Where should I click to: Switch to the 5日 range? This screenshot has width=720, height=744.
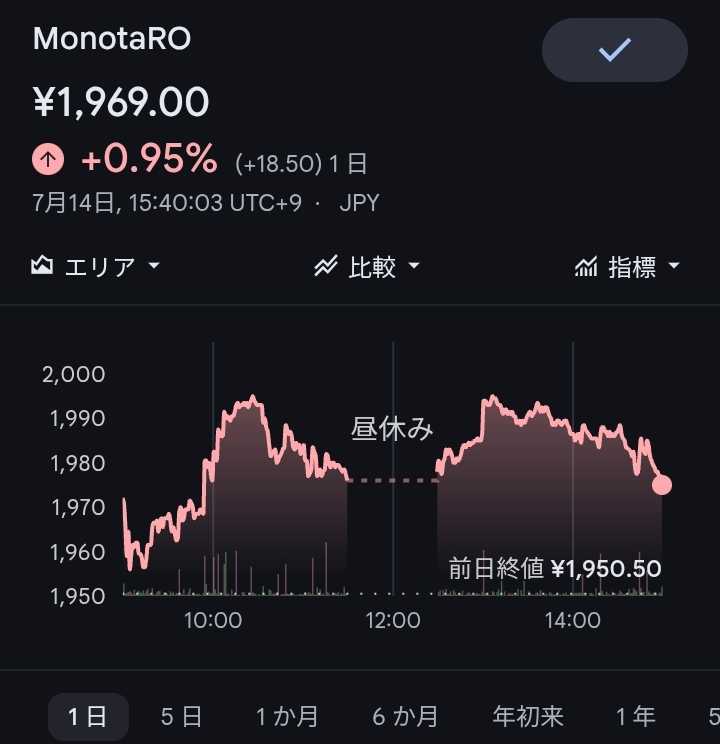coord(181,716)
